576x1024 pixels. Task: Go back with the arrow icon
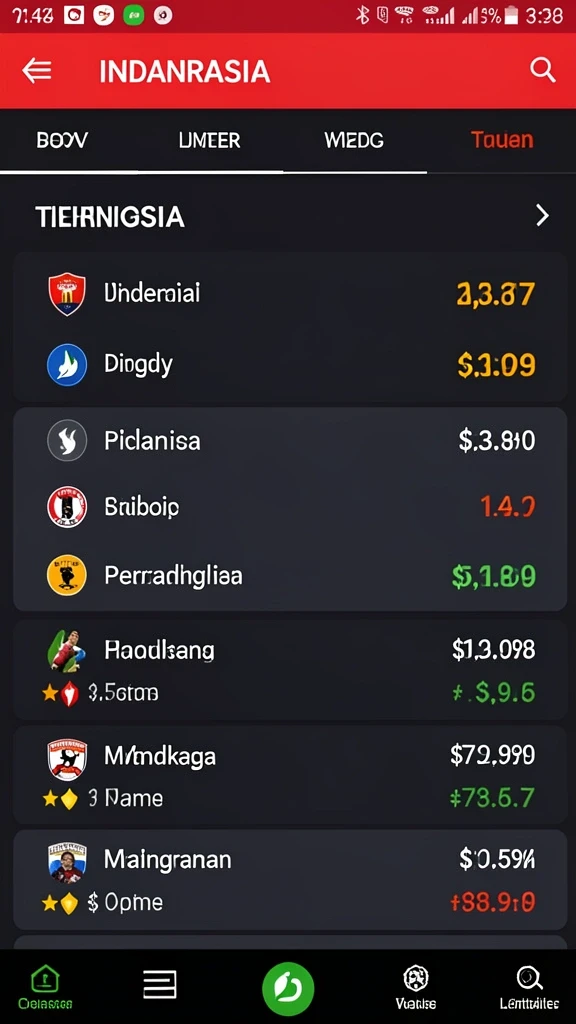coord(37,71)
